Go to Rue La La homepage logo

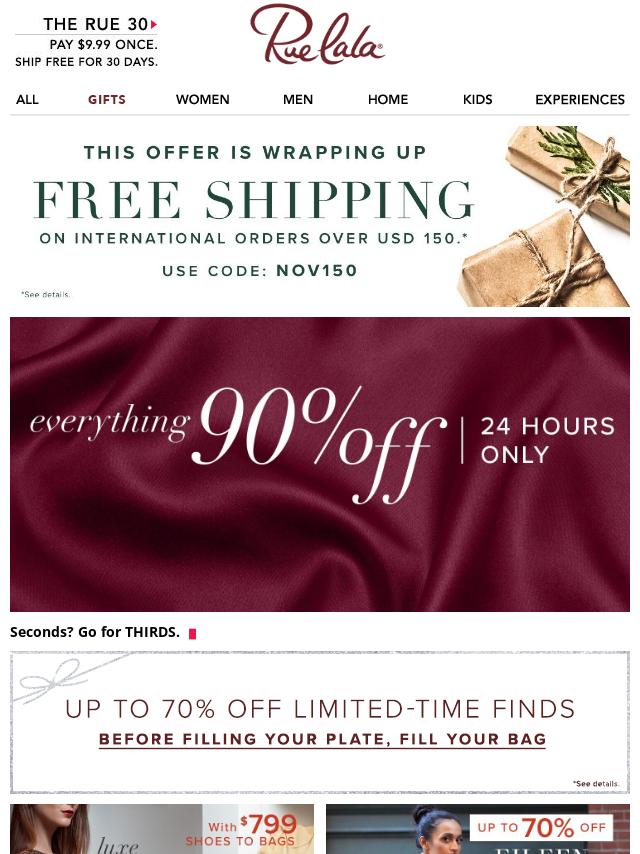(317, 36)
